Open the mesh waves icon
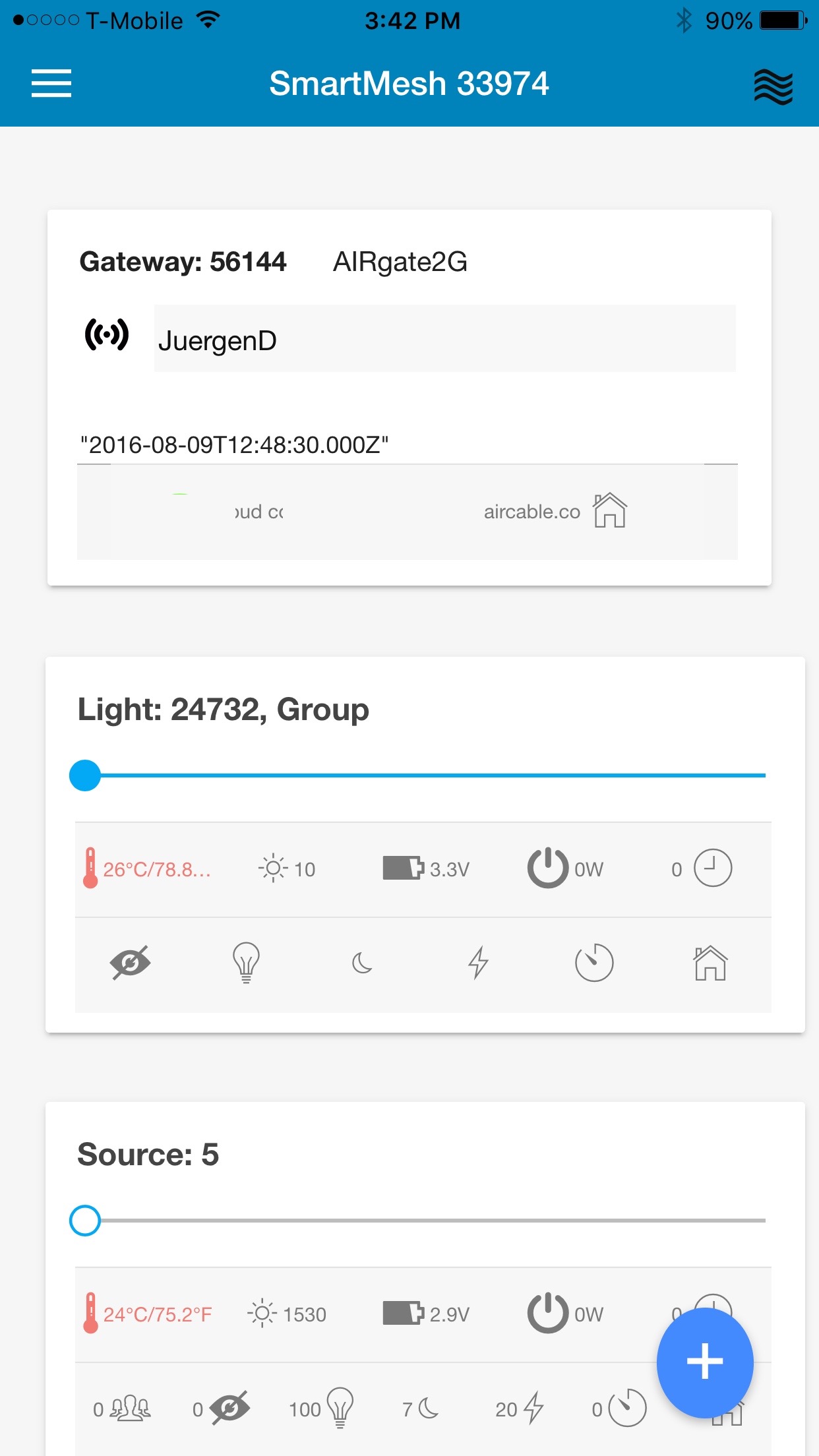 tap(773, 86)
